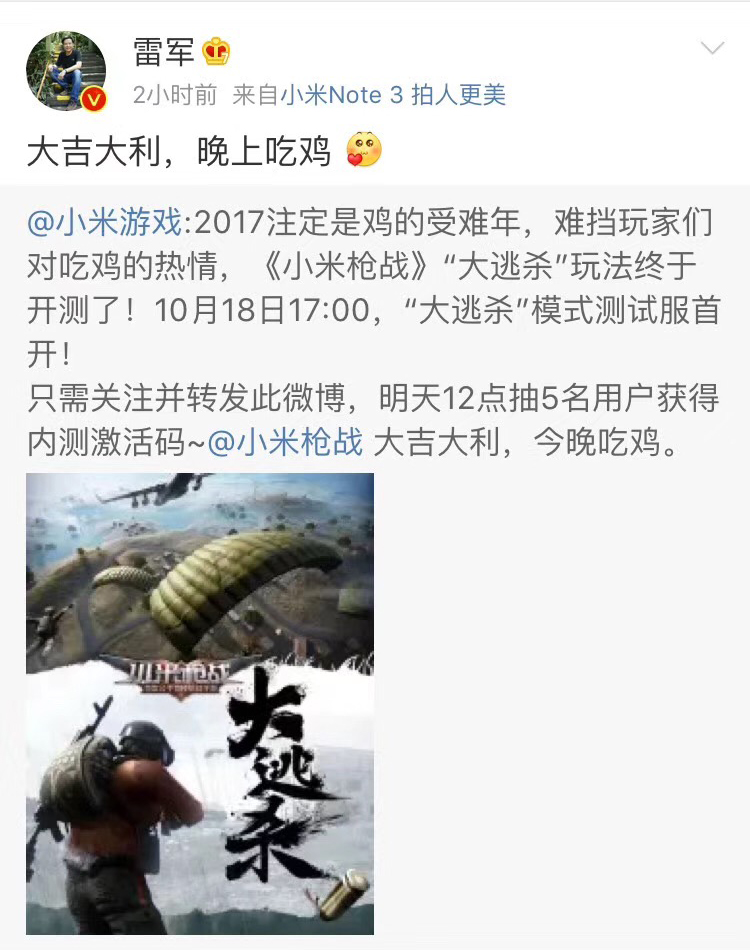750x950 pixels.
Task: Expand the post options chevron
Action: (712, 48)
